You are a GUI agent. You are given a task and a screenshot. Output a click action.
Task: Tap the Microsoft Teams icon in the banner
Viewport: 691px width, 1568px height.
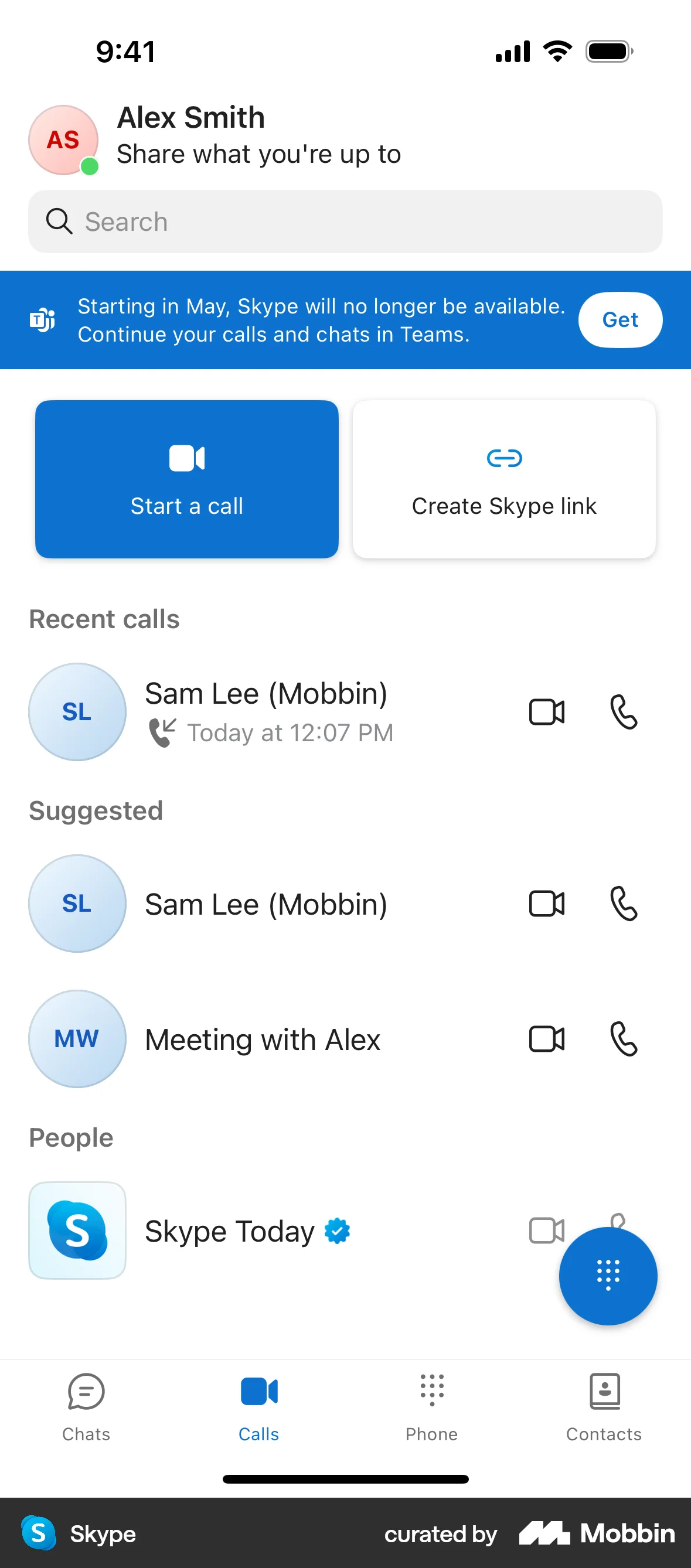[x=42, y=319]
